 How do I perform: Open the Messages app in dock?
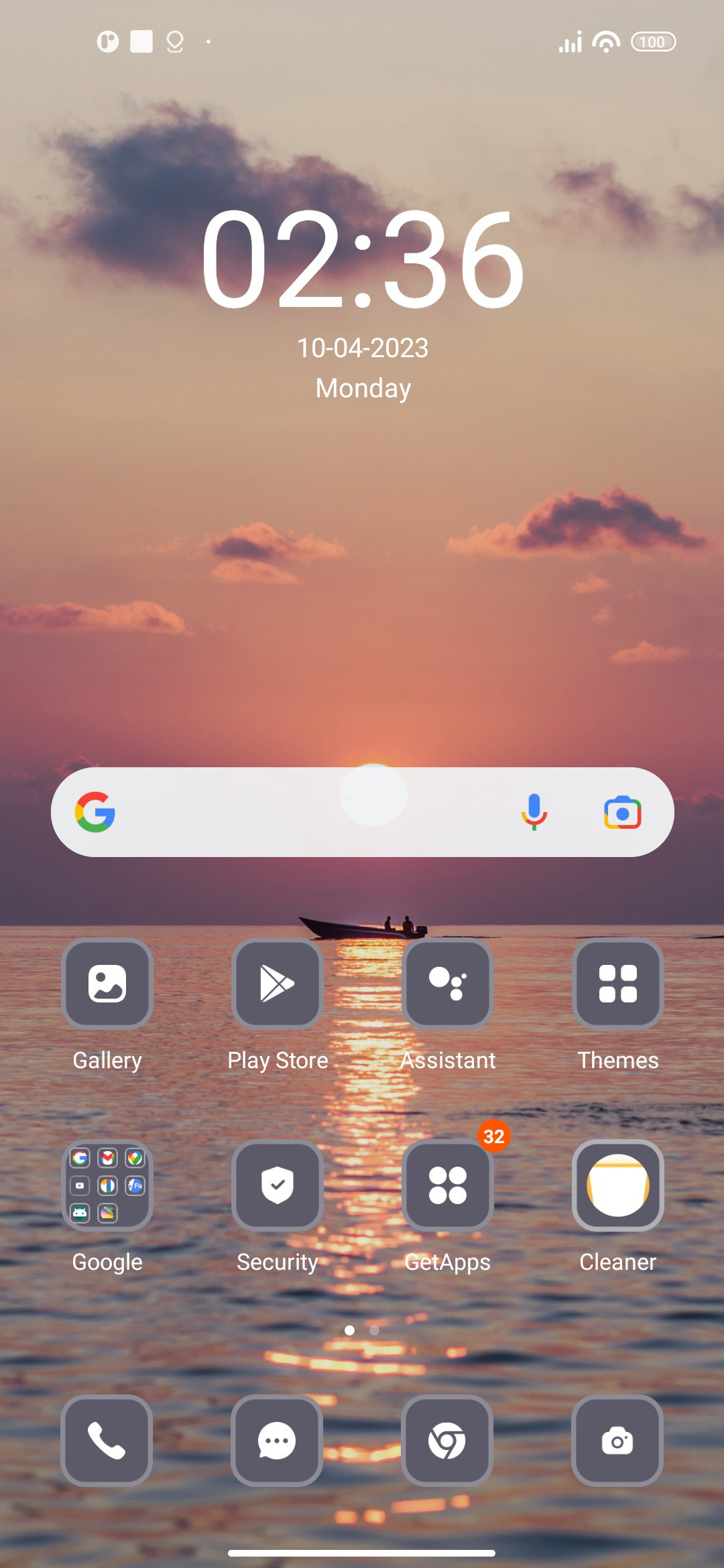pyautogui.click(x=278, y=1441)
